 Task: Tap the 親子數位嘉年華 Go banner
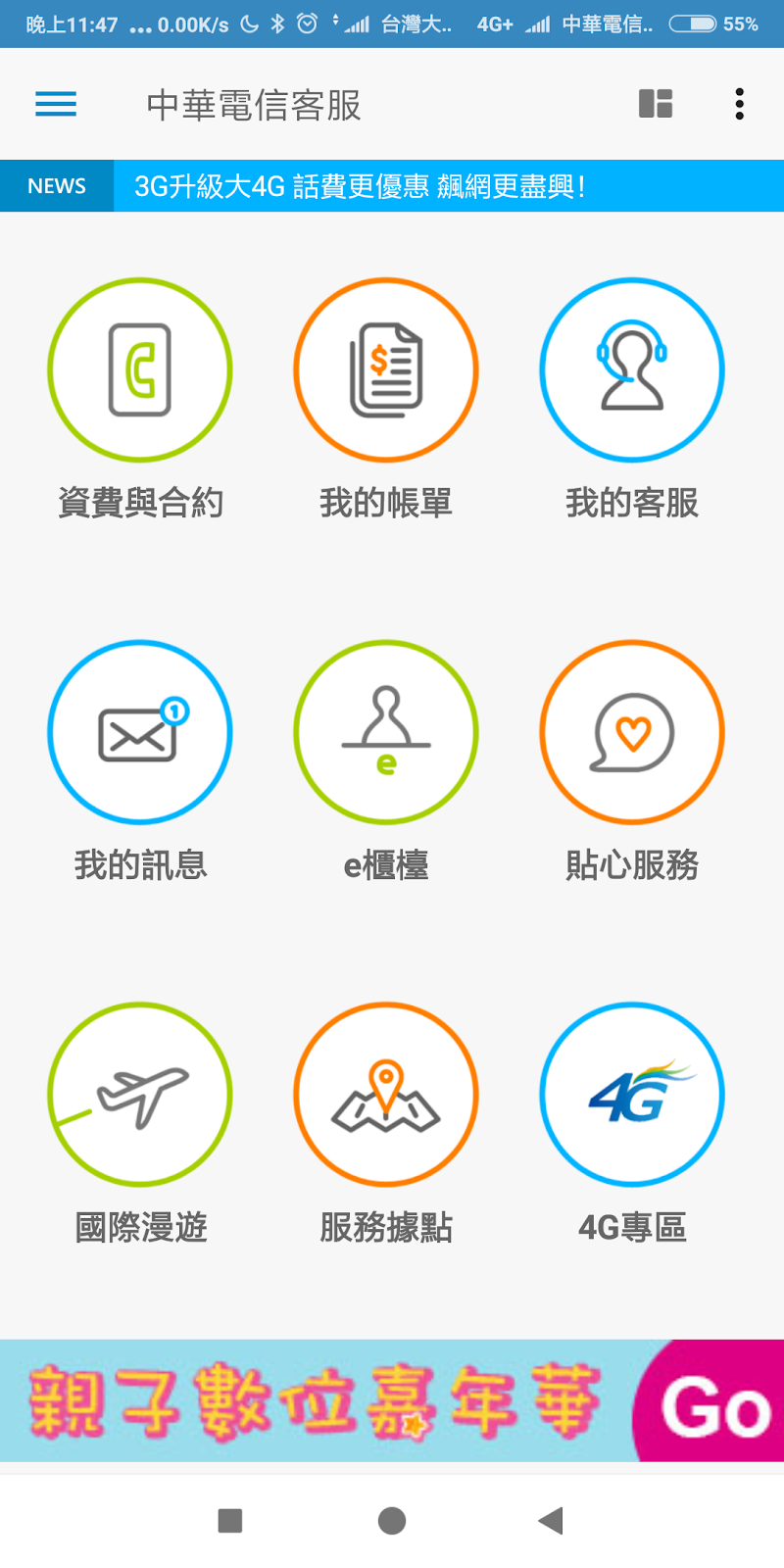[x=392, y=1401]
